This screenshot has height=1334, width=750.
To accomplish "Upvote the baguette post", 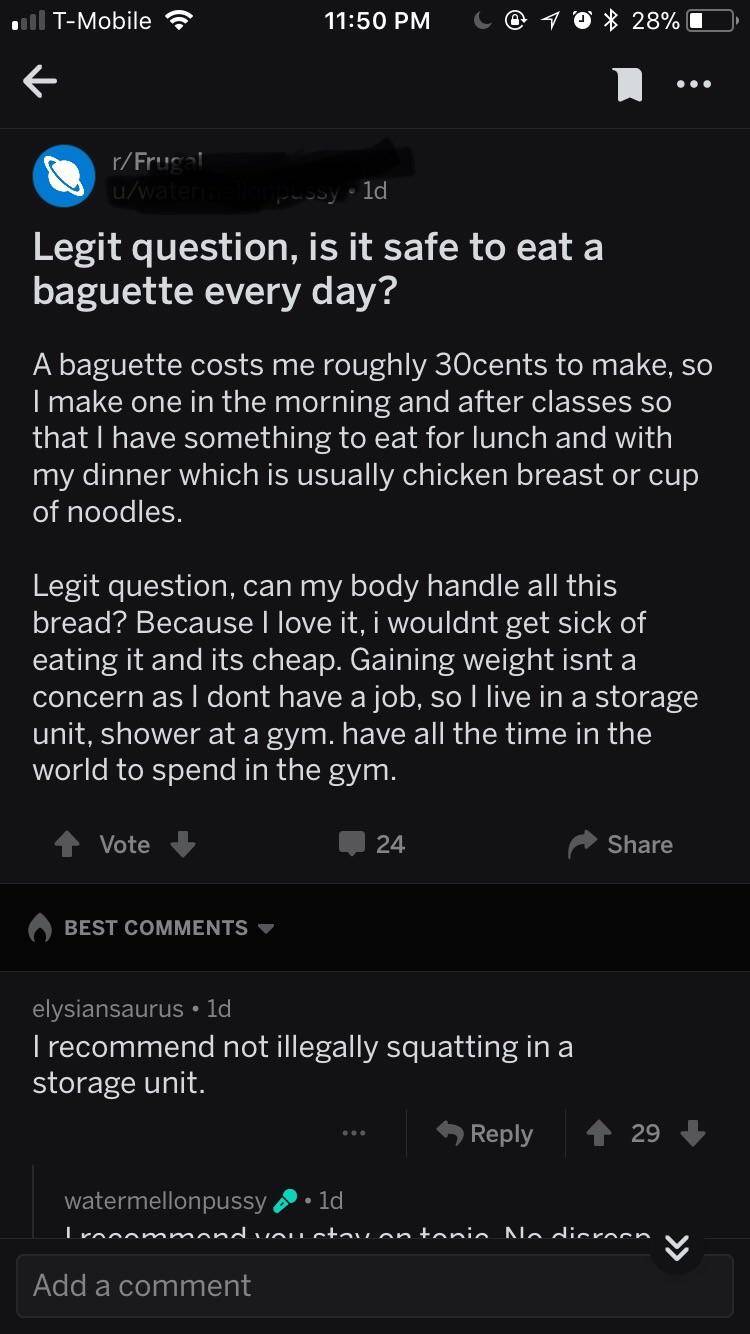I will [67, 845].
